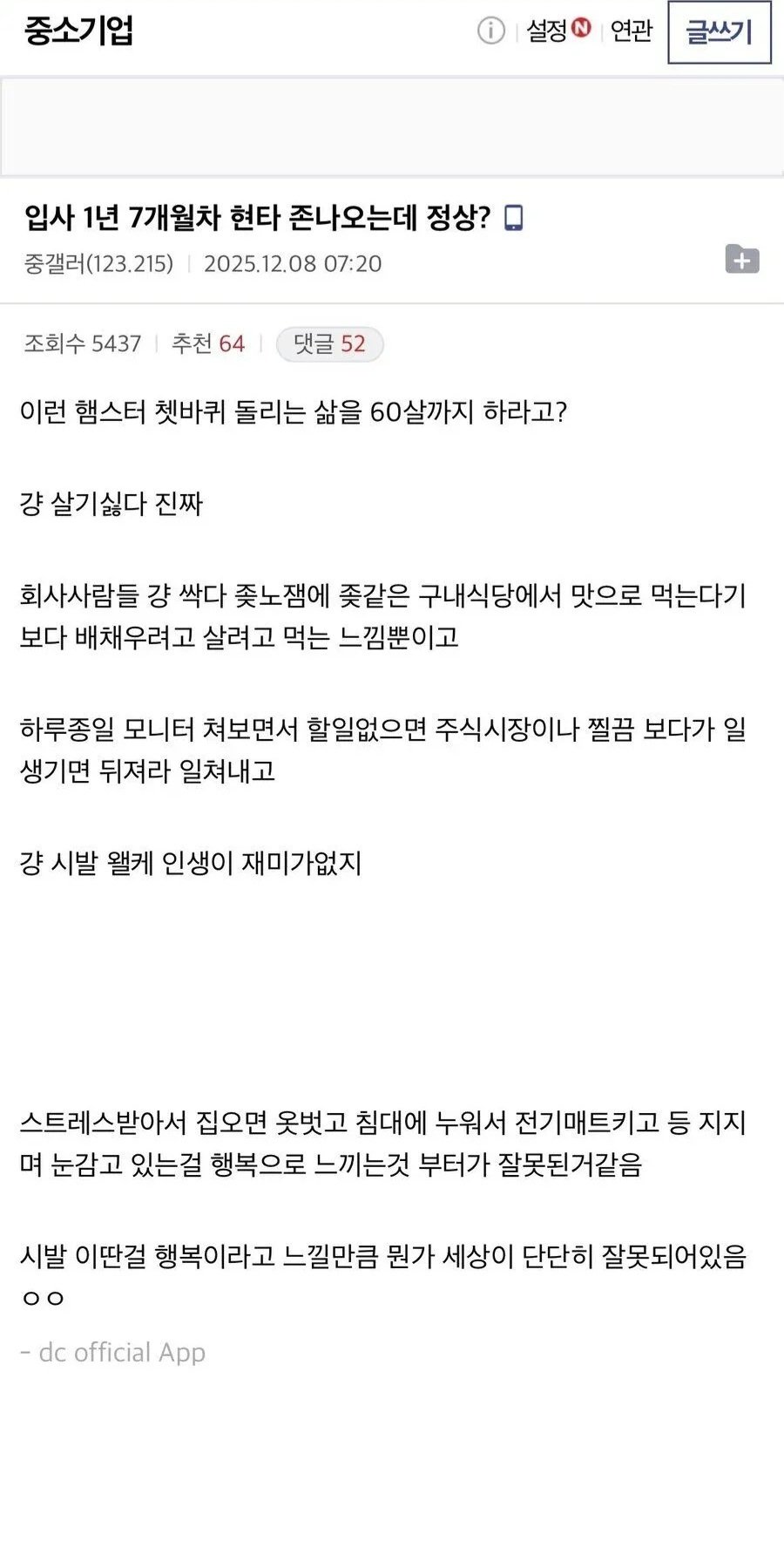
Task: Open the 연관 related galleries link
Action: coord(631,31)
